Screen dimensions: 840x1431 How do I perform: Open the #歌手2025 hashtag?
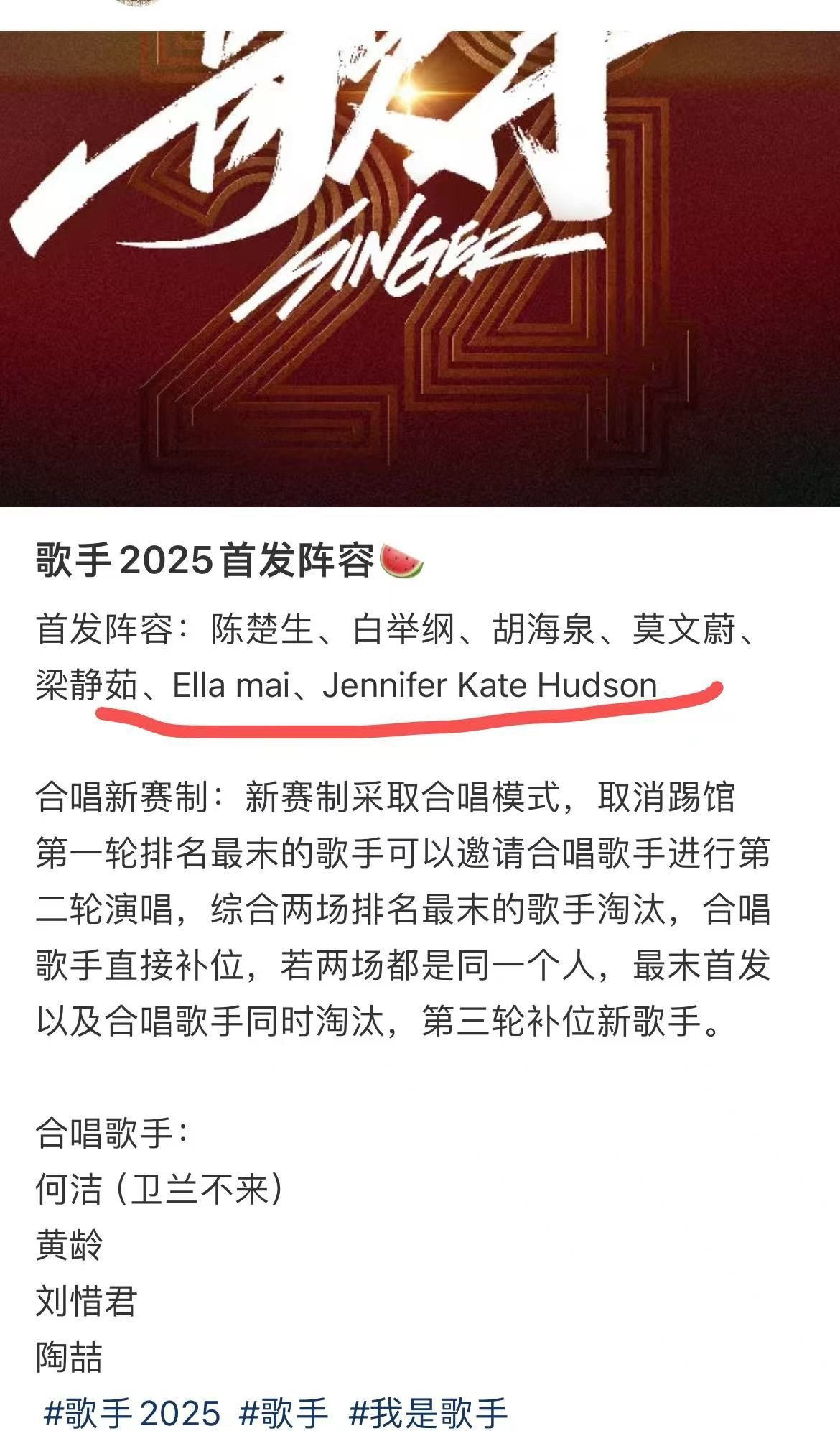tap(132, 1412)
